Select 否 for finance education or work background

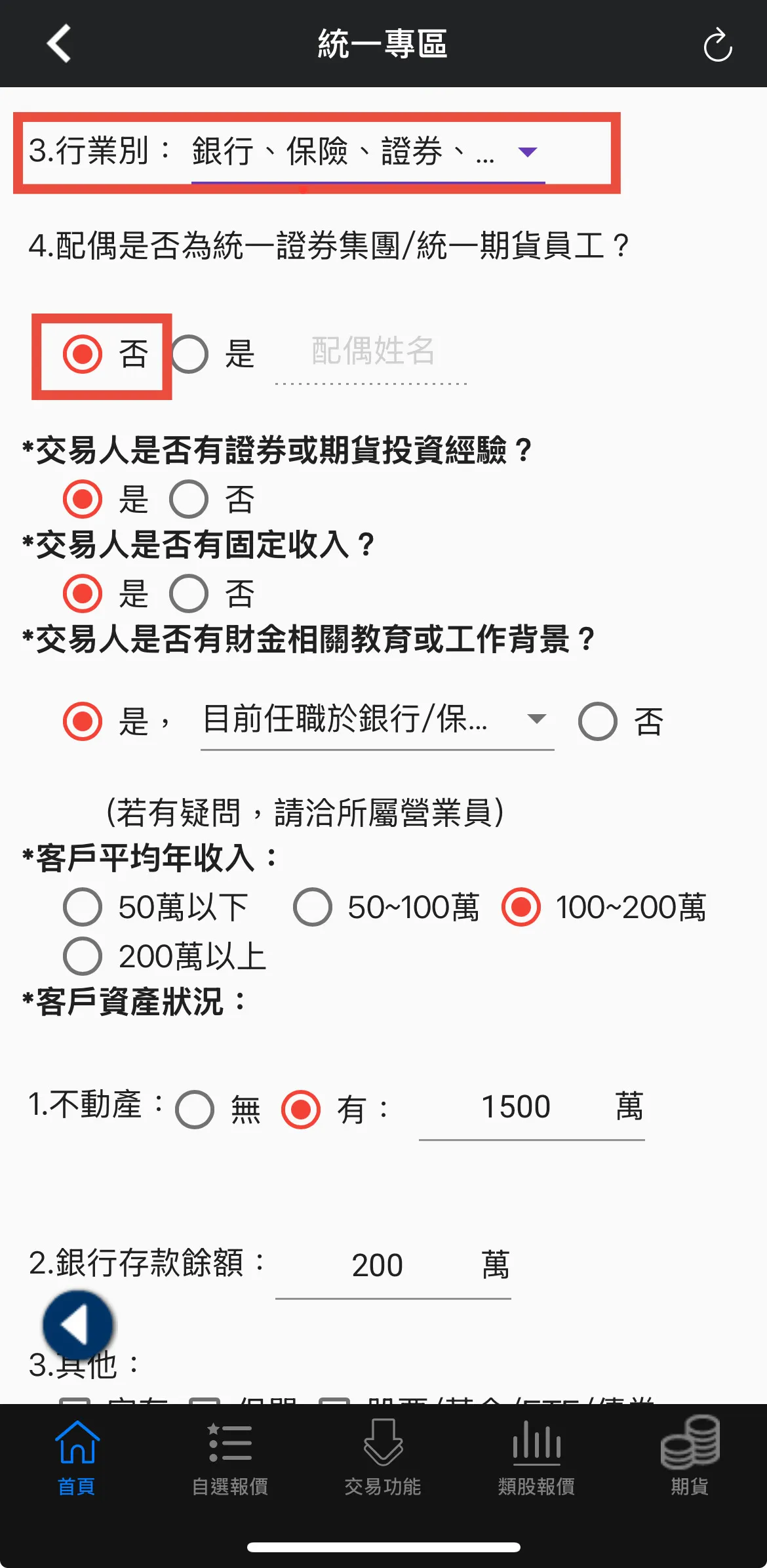coord(598,722)
